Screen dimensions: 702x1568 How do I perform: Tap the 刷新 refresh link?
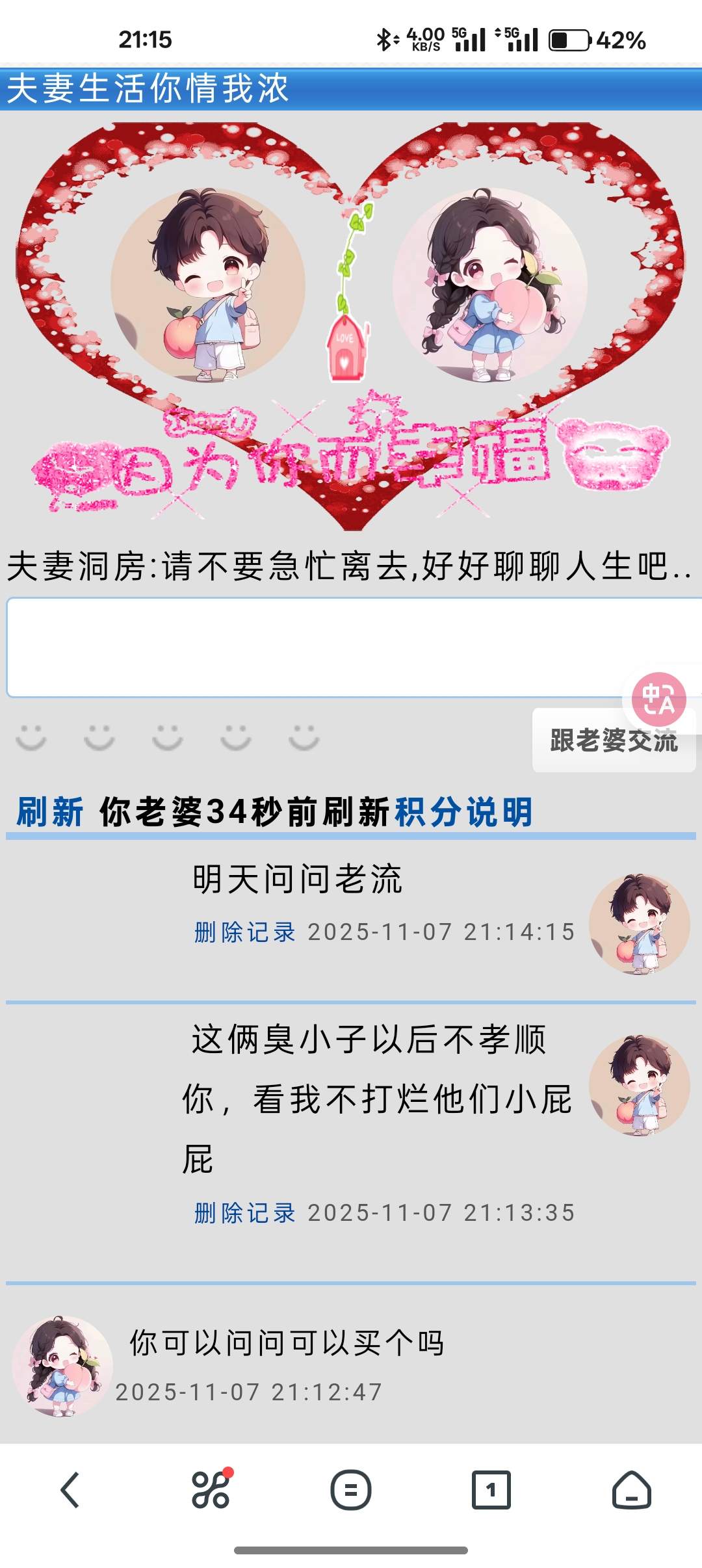50,812
